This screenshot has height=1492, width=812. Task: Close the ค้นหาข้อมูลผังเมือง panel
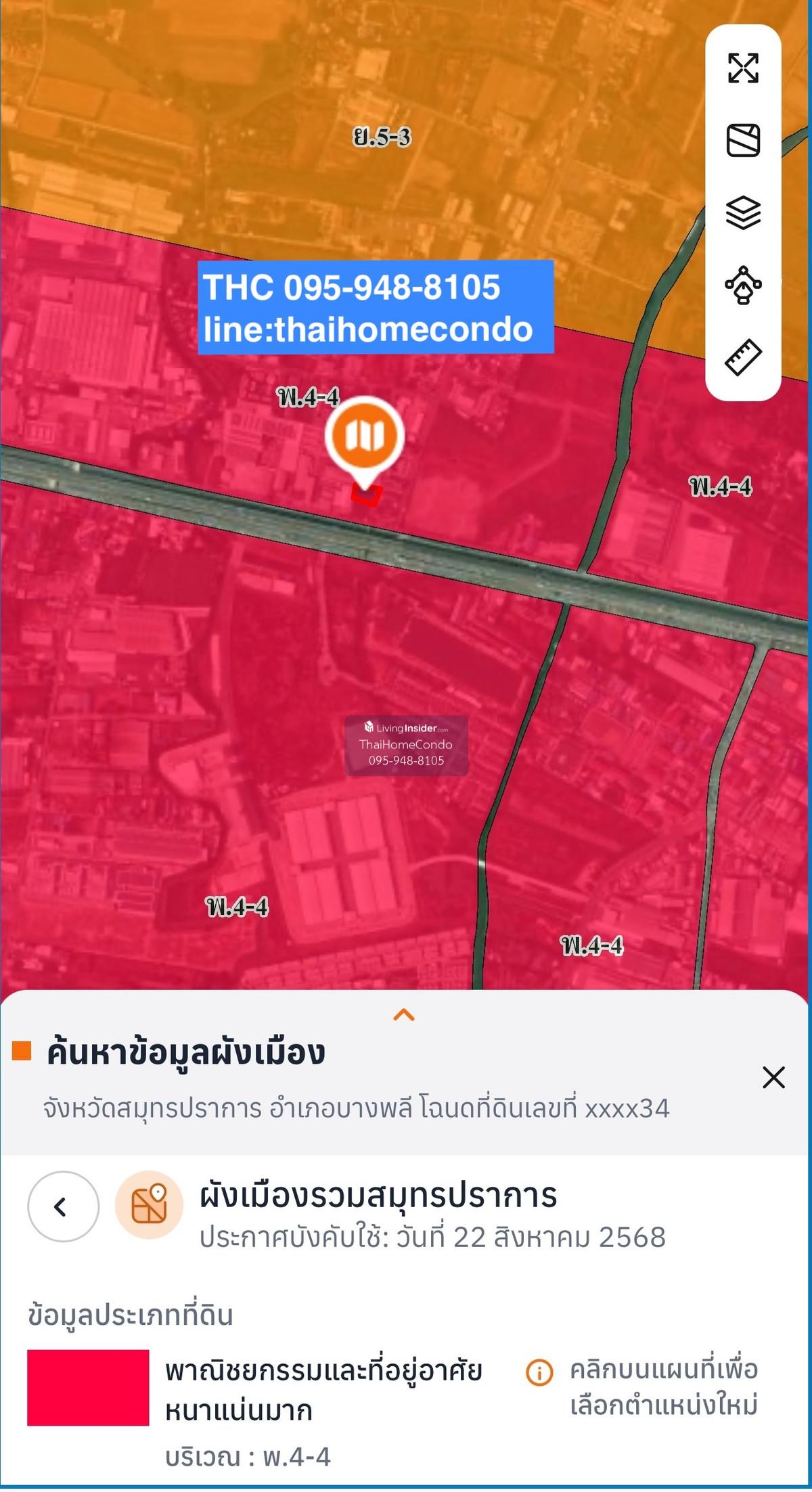pyautogui.click(x=773, y=1077)
